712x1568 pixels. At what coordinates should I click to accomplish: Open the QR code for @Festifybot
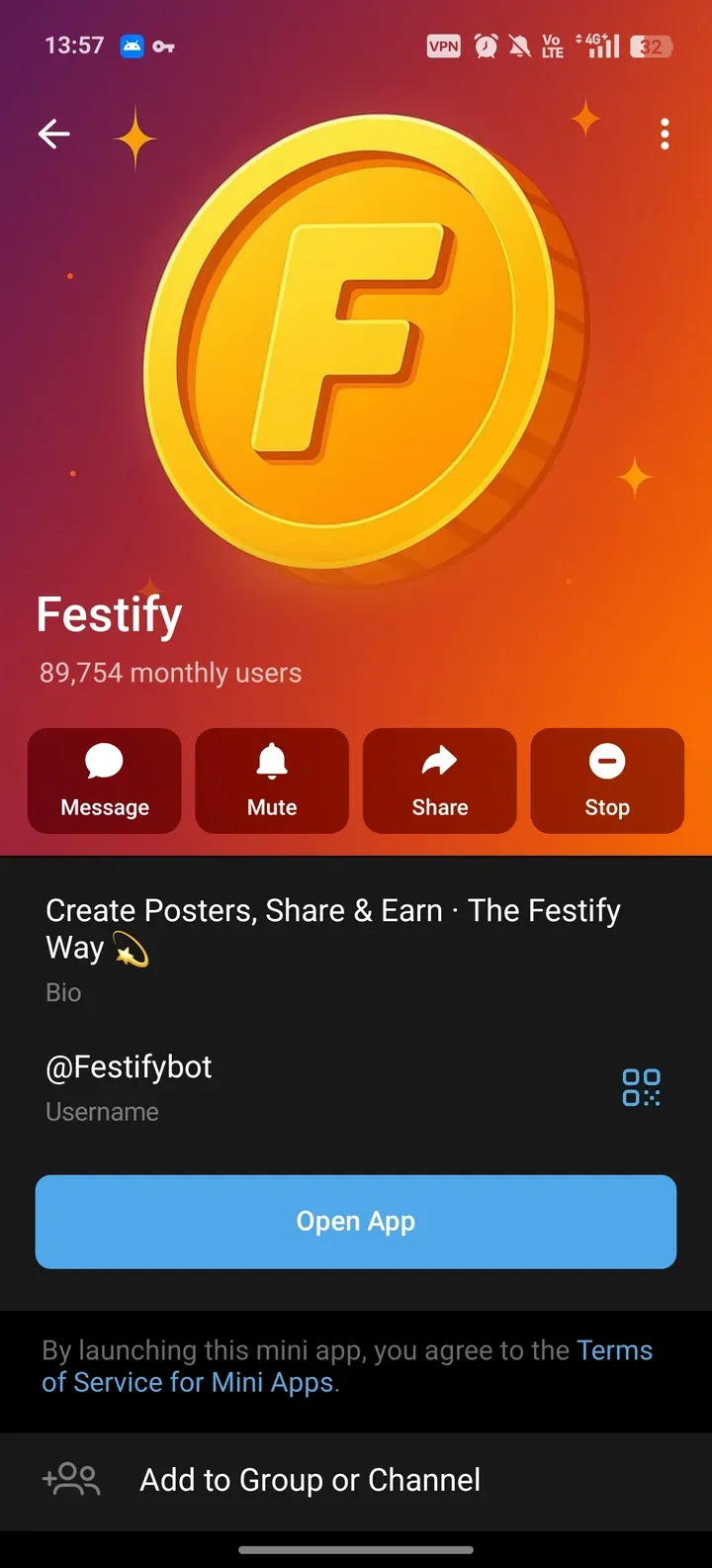tap(642, 1086)
